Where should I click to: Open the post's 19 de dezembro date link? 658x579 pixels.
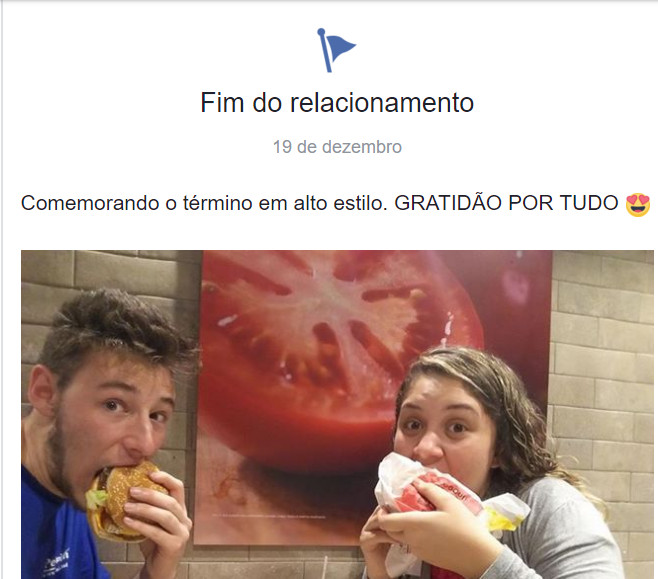(337, 147)
